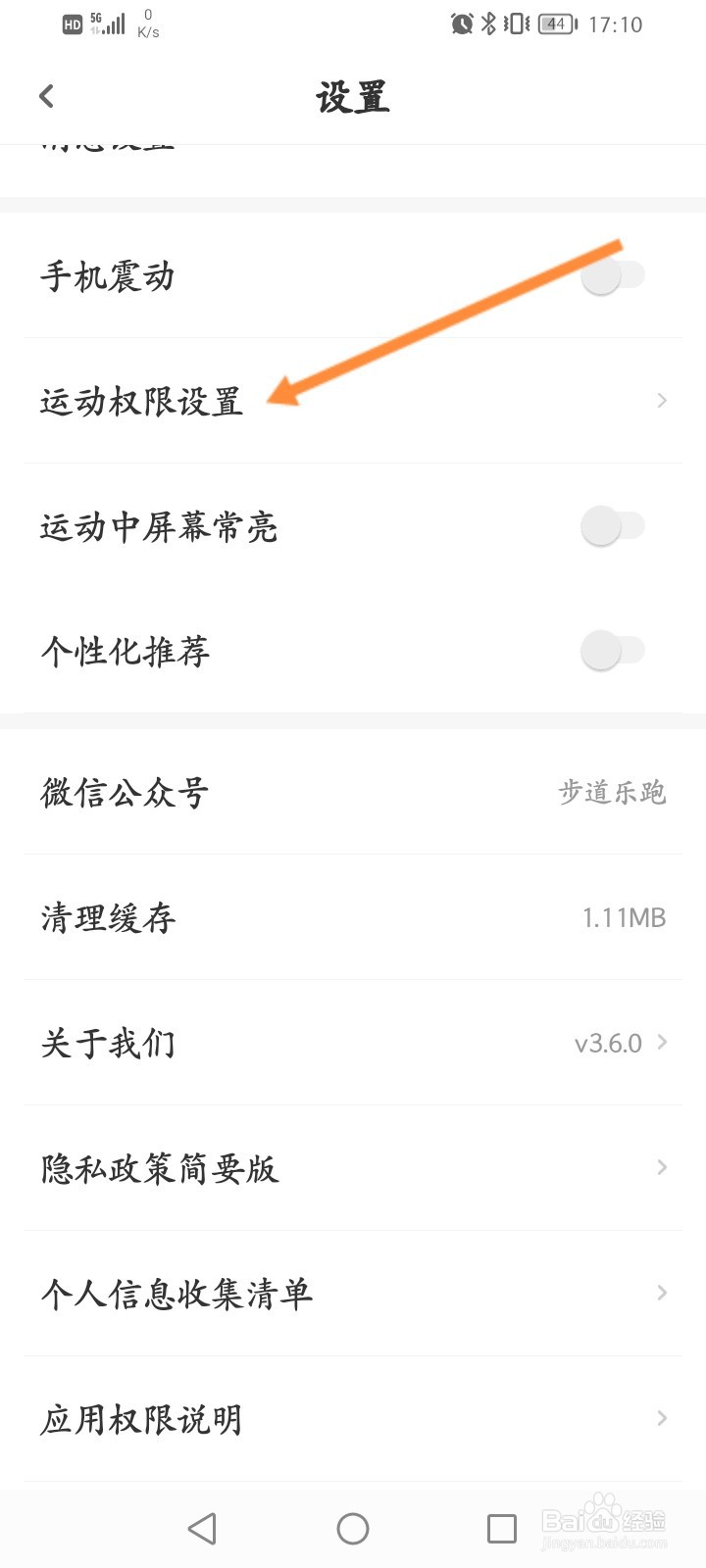Tap the system home button
The image size is (706, 1568).
pos(353,1529)
